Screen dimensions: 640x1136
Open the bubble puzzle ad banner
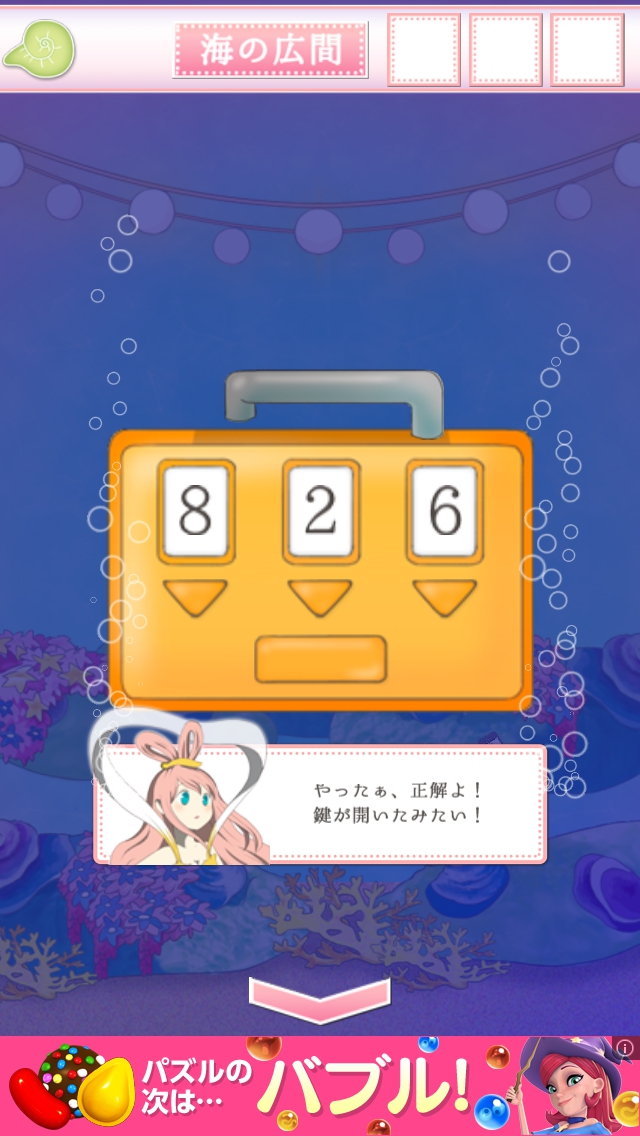[x=320, y=1086]
